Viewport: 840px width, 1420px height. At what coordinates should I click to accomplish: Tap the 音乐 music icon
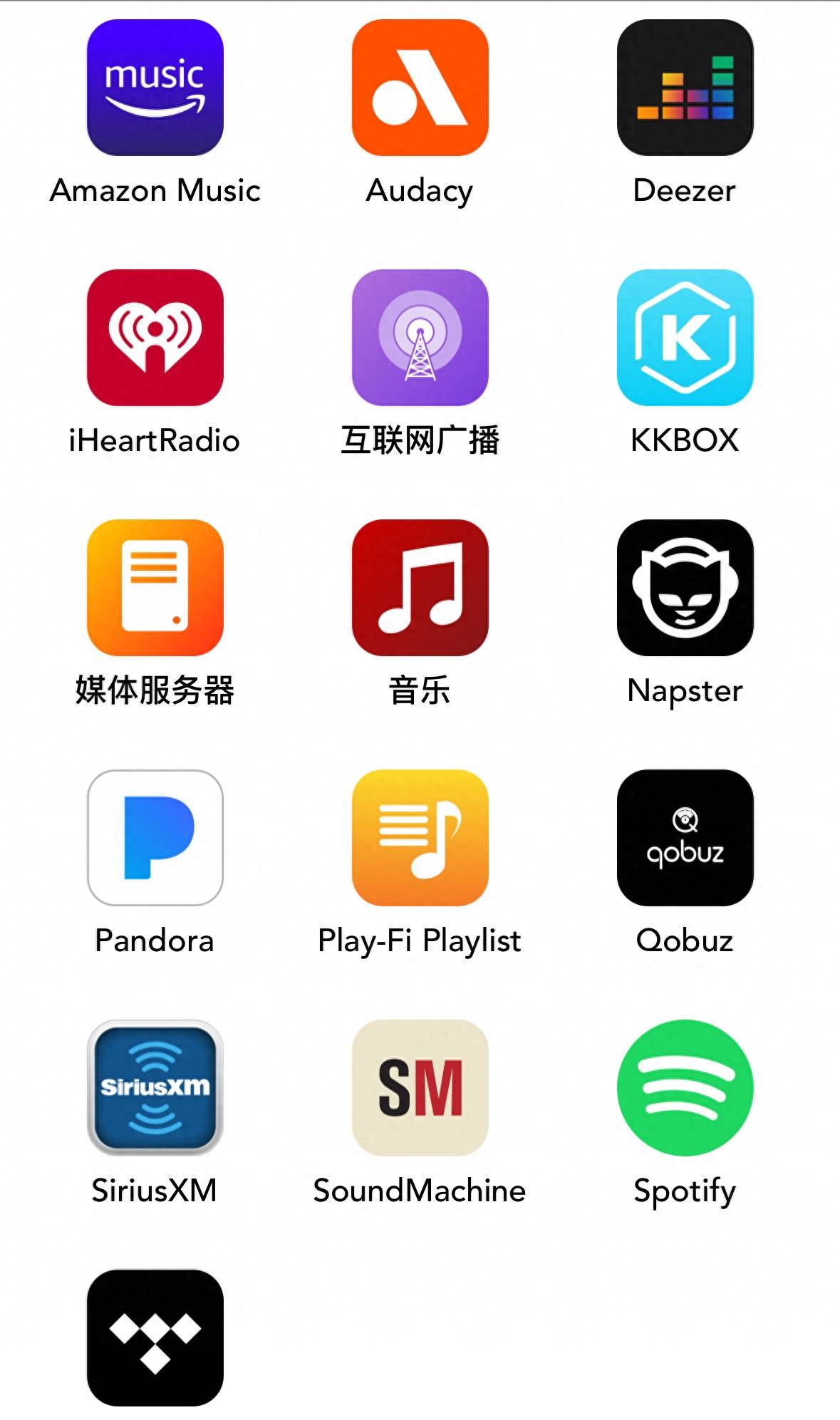coord(420,588)
